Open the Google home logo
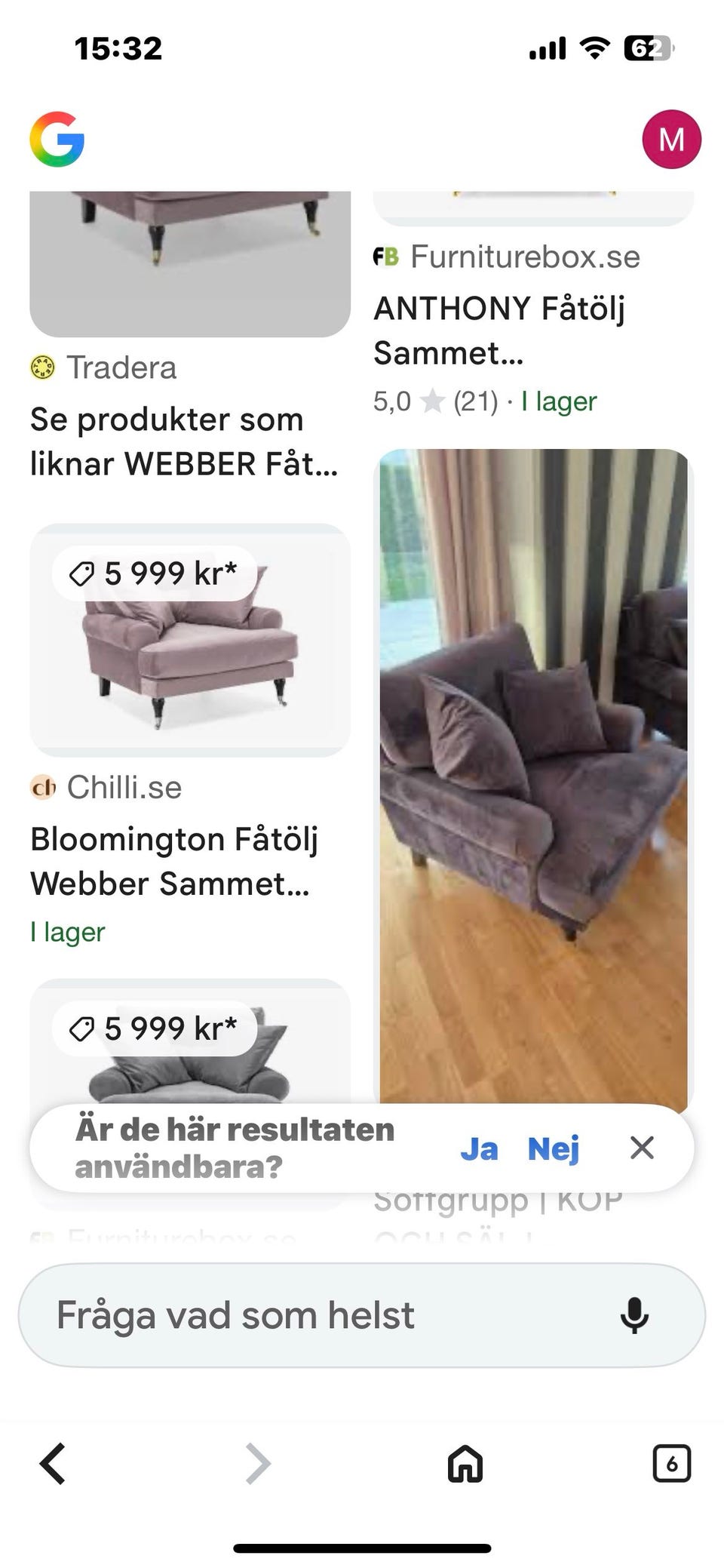Image resolution: width=724 pixels, height=1568 pixels. tap(57, 138)
